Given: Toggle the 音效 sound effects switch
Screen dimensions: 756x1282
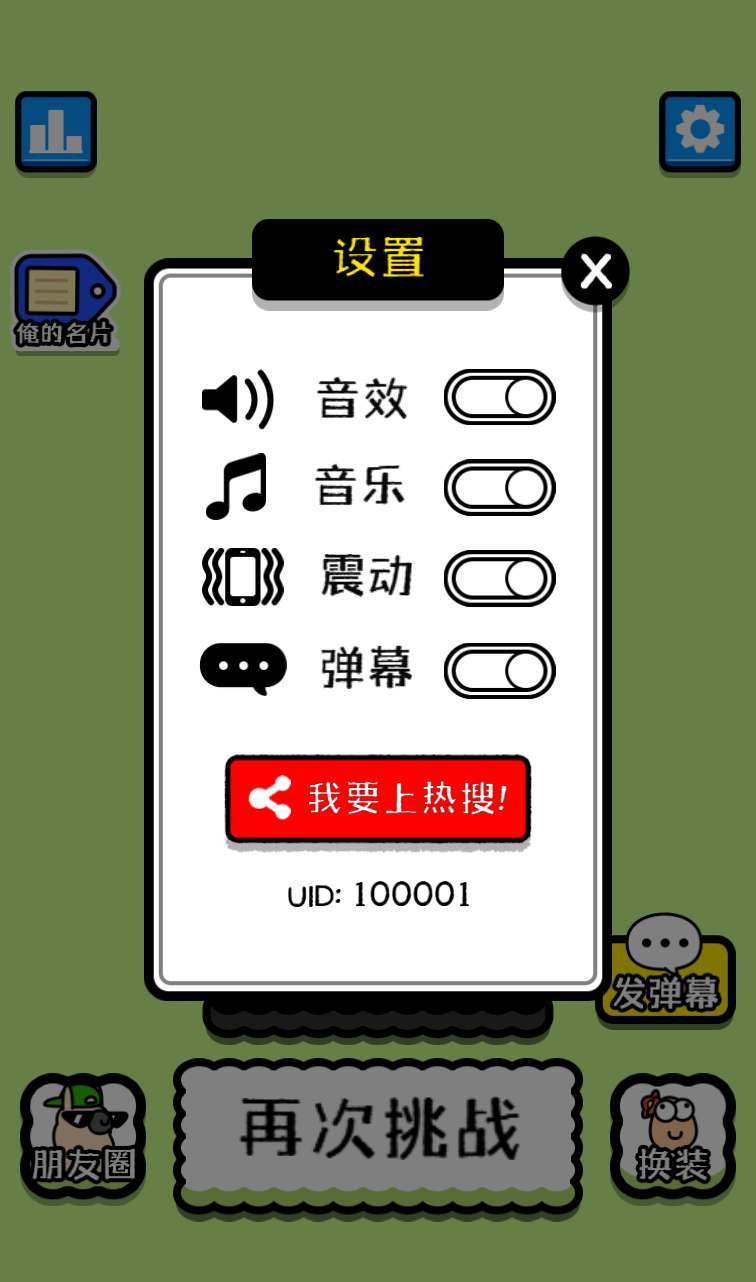Looking at the screenshot, I should coord(499,397).
